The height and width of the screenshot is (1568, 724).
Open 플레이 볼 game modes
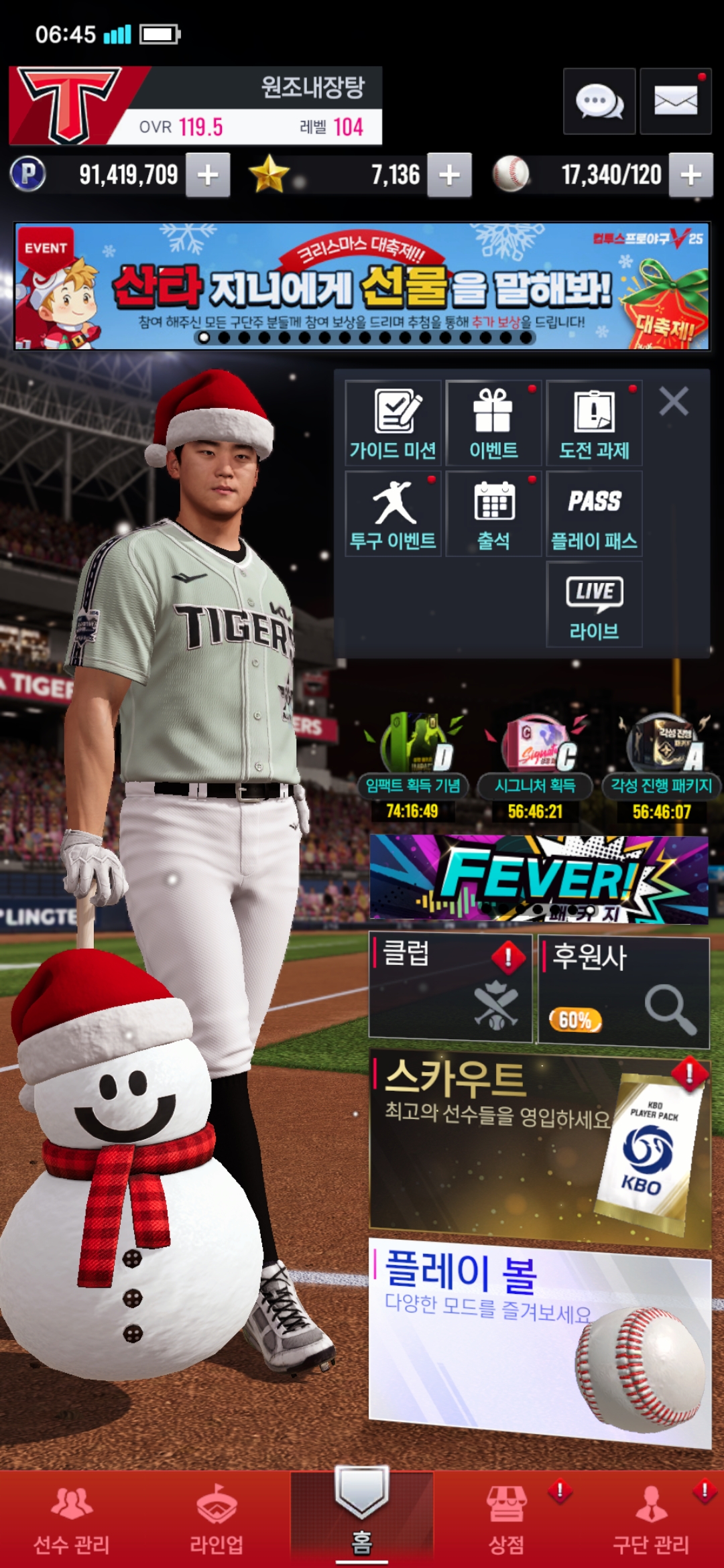539,1340
